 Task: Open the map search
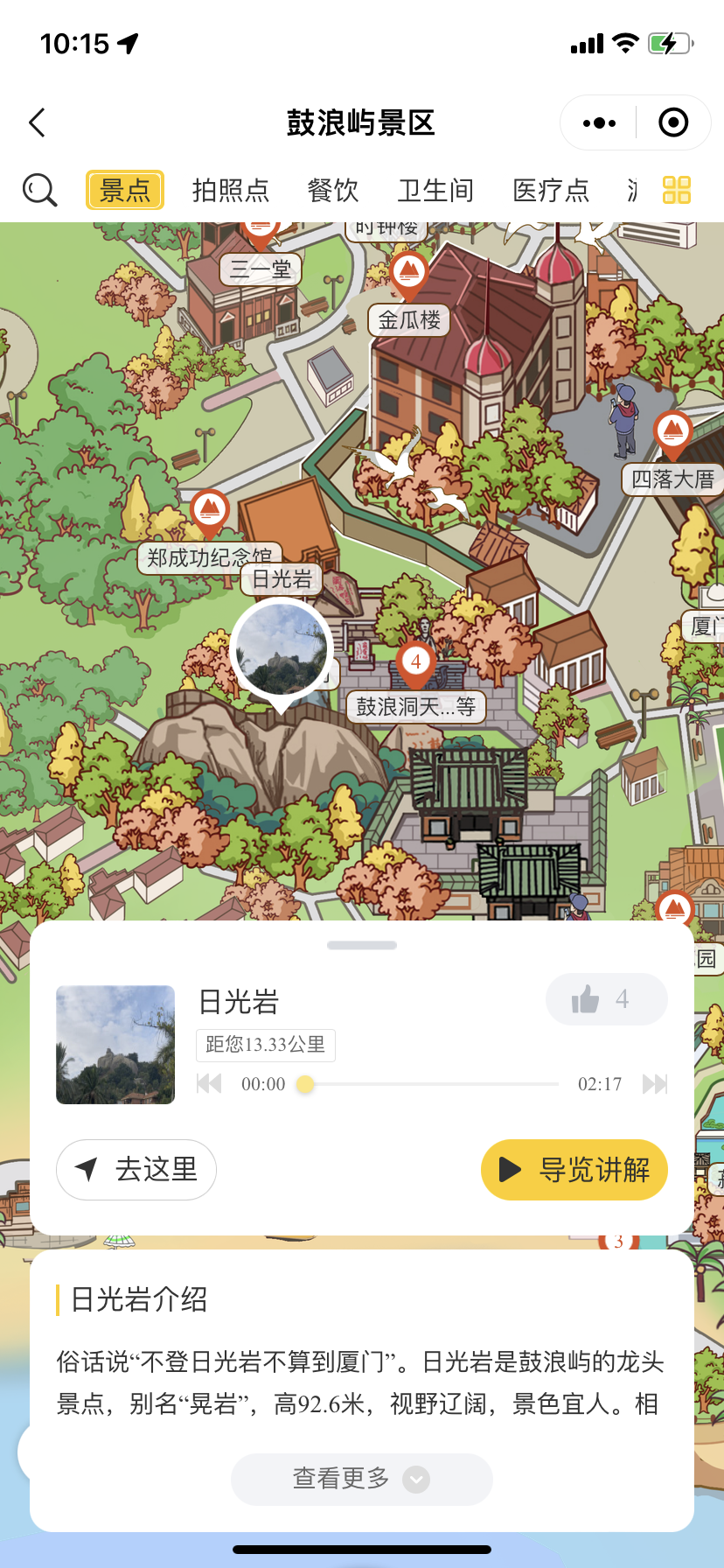coord(39,190)
